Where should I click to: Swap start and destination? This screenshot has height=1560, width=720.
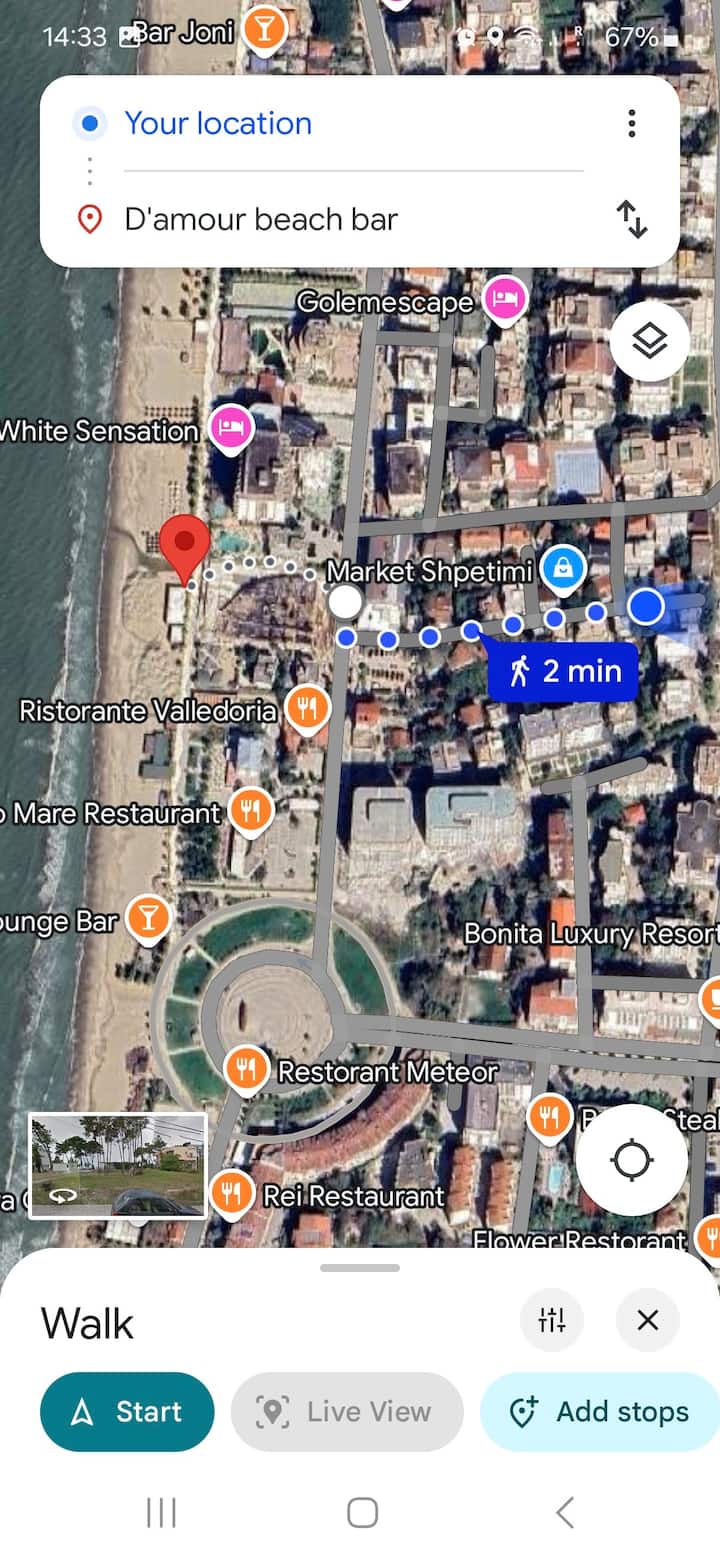631,219
